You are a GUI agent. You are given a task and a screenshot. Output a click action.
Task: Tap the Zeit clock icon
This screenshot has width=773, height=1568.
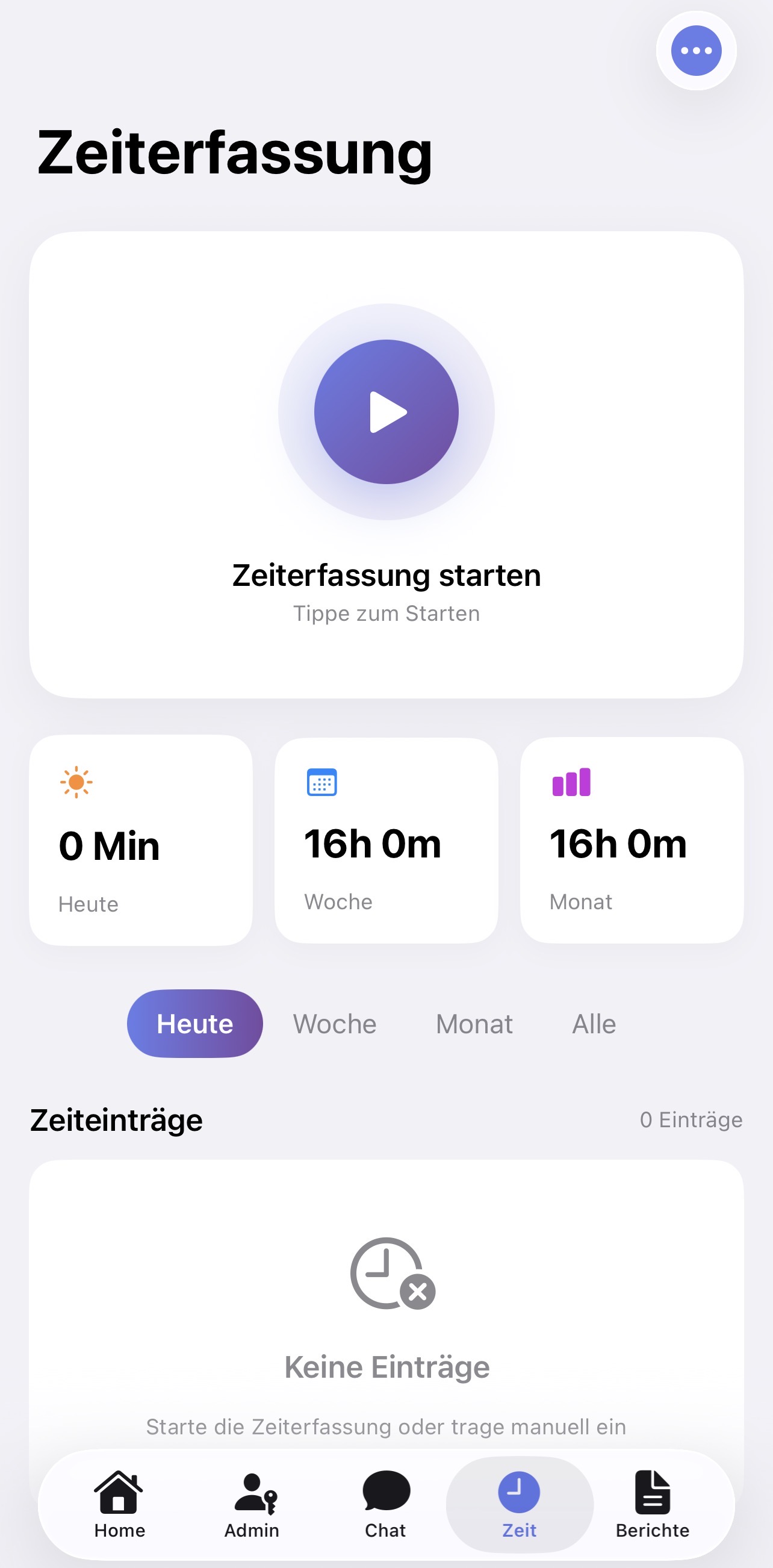[518, 1498]
